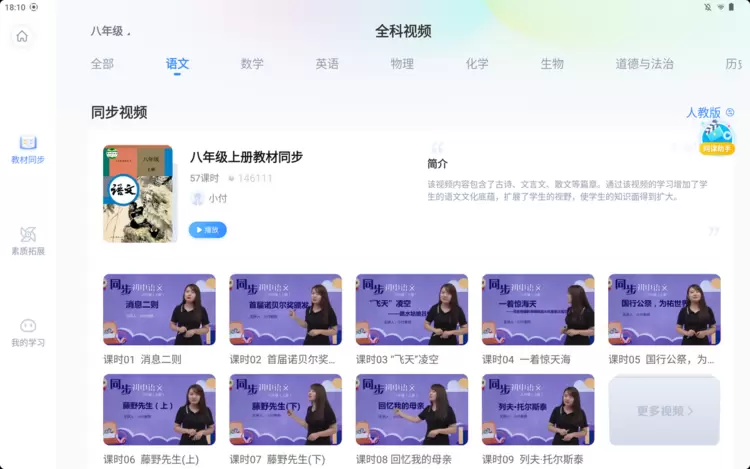
Task: Play lesson 课时01 消息二则
Action: [159, 310]
